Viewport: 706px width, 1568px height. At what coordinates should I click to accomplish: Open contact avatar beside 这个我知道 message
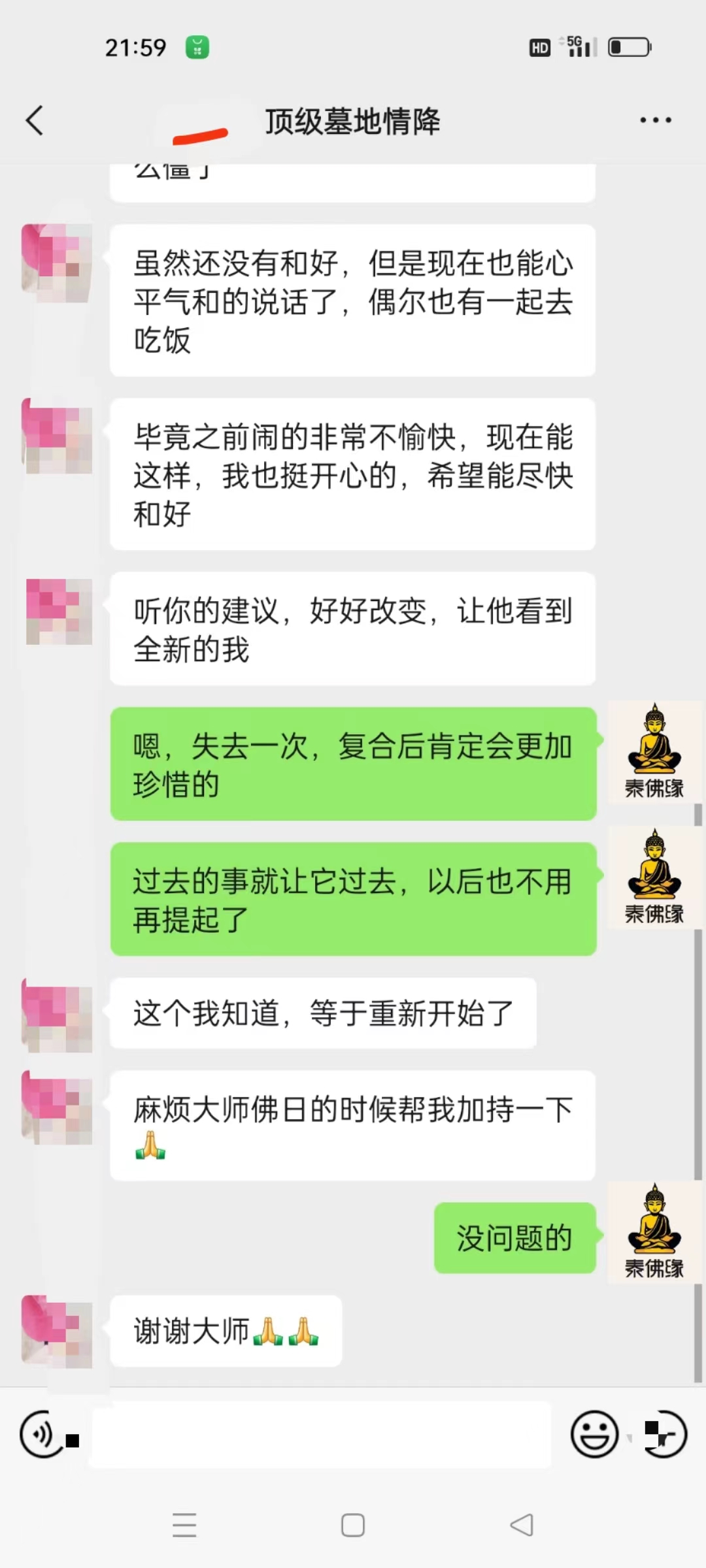[58, 1015]
